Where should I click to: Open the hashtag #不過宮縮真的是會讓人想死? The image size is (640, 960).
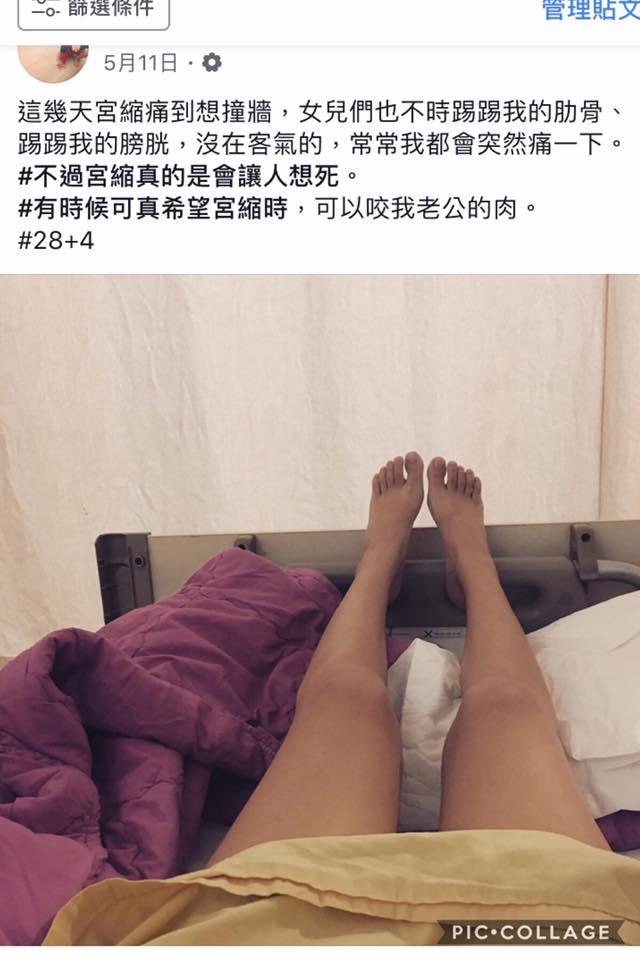(x=186, y=177)
